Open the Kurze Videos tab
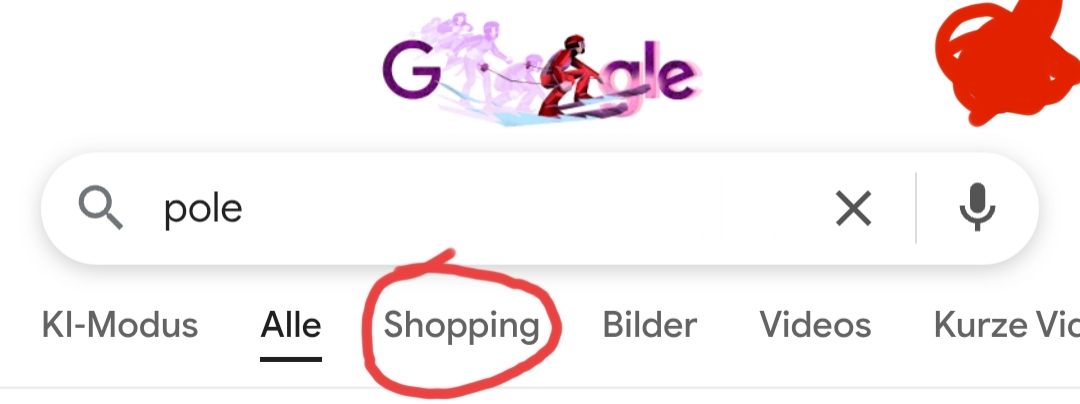The height and width of the screenshot is (404, 1080). coord(1005,325)
